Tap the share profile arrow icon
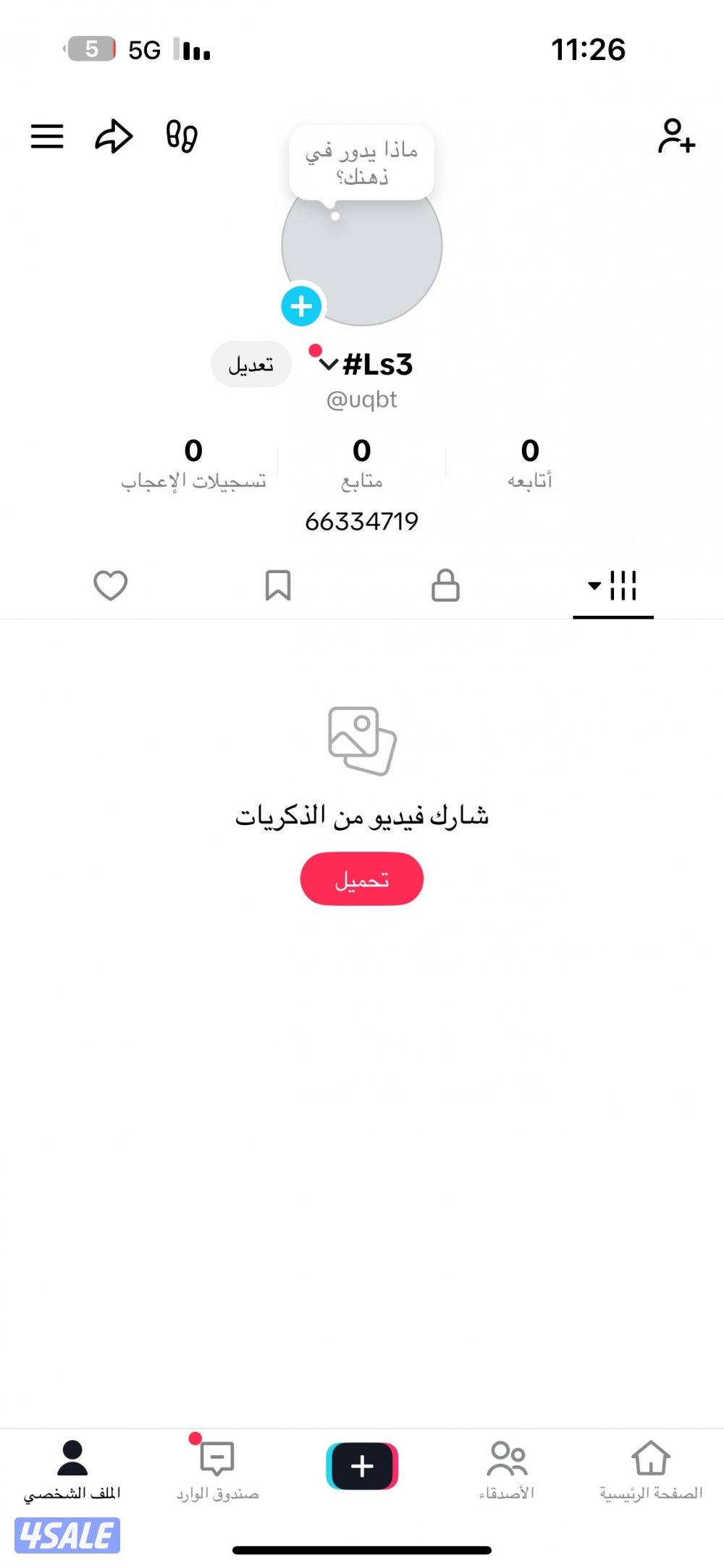Viewport: 724px width, 1568px height. coord(113,135)
